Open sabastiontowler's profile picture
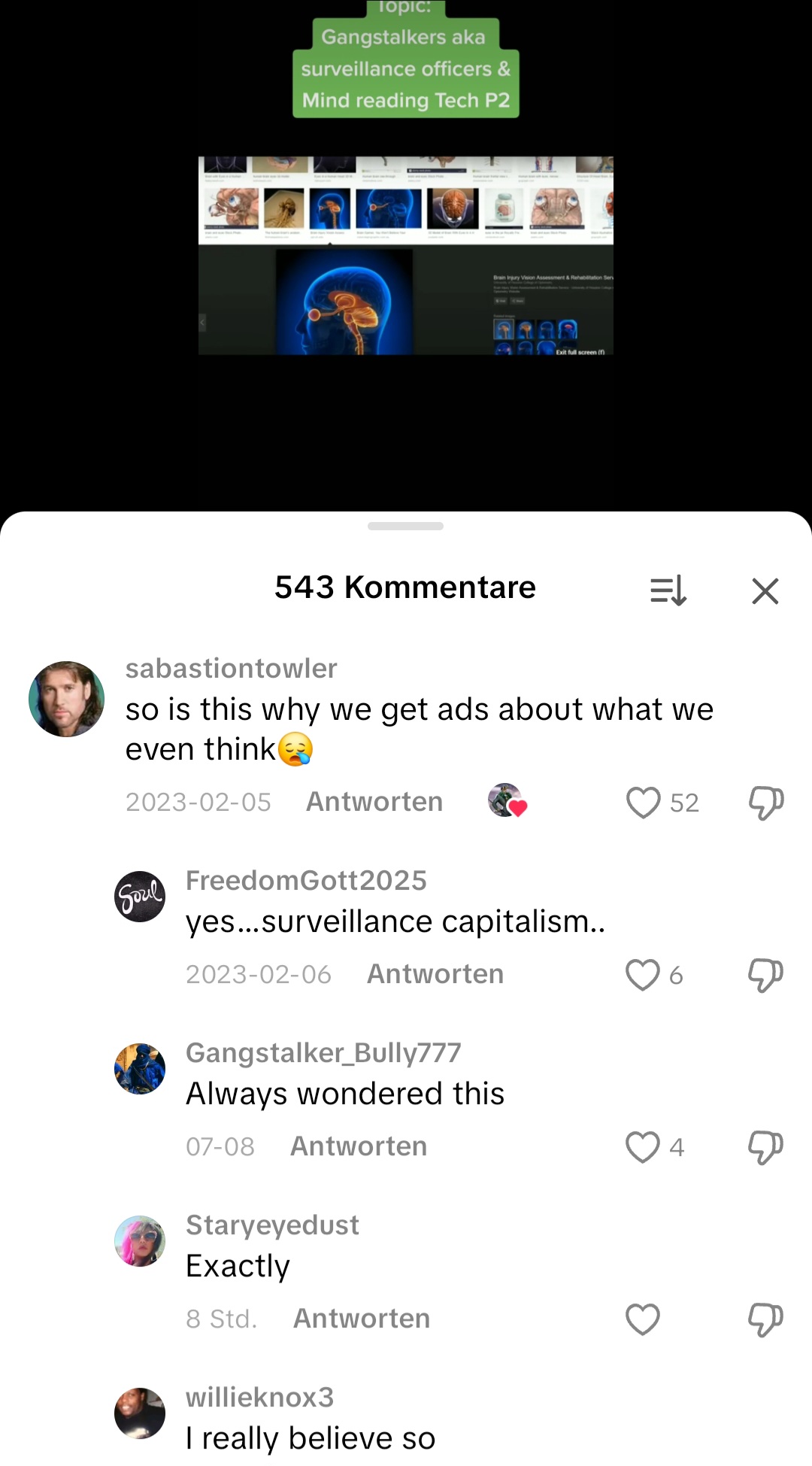812x1466 pixels. click(x=66, y=699)
